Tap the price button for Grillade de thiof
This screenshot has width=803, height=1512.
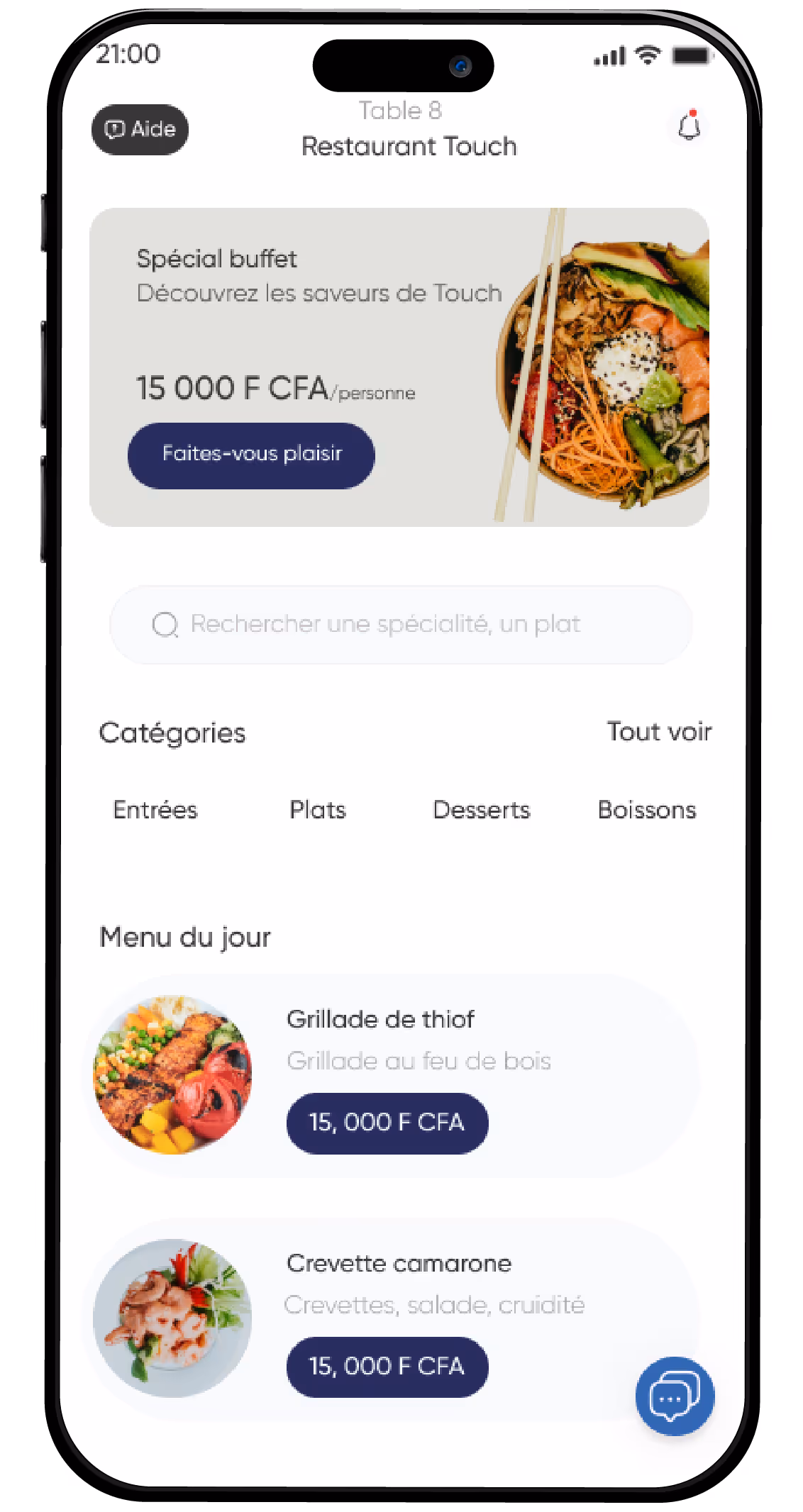point(387,1123)
